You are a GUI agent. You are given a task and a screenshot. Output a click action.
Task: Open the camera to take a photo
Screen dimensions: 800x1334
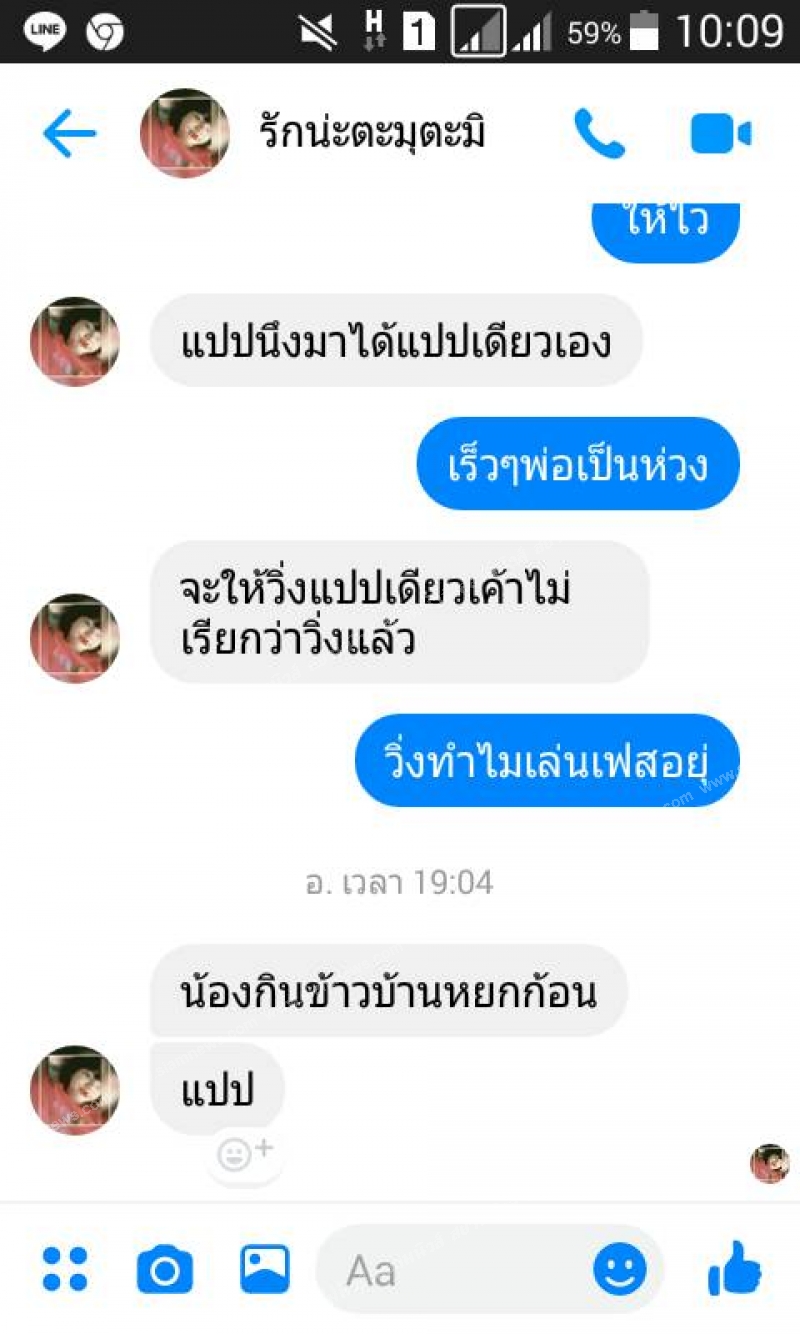[164, 1269]
